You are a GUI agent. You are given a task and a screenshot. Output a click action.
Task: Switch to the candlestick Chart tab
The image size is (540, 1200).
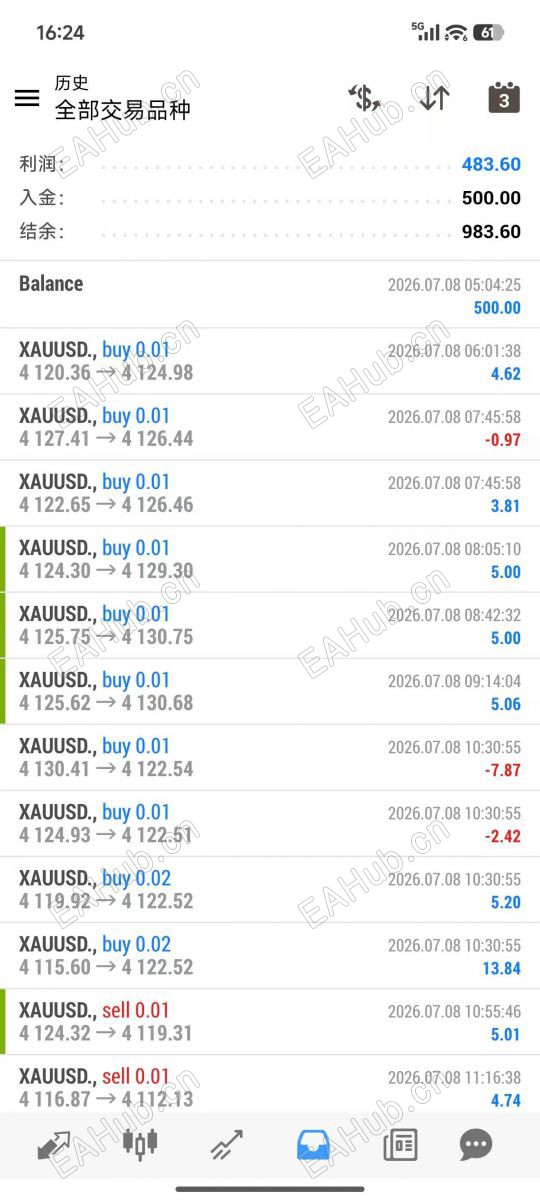pyautogui.click(x=140, y=1144)
